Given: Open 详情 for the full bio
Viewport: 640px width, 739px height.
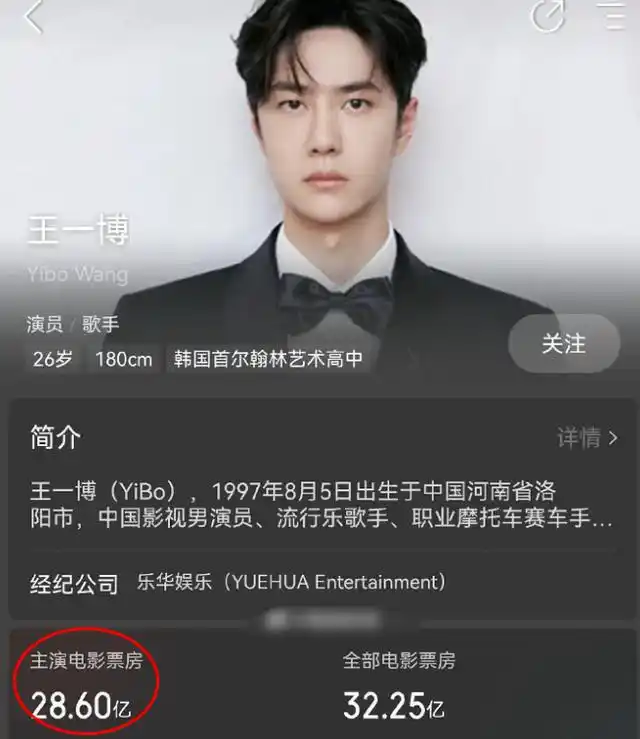Looking at the screenshot, I should [587, 437].
